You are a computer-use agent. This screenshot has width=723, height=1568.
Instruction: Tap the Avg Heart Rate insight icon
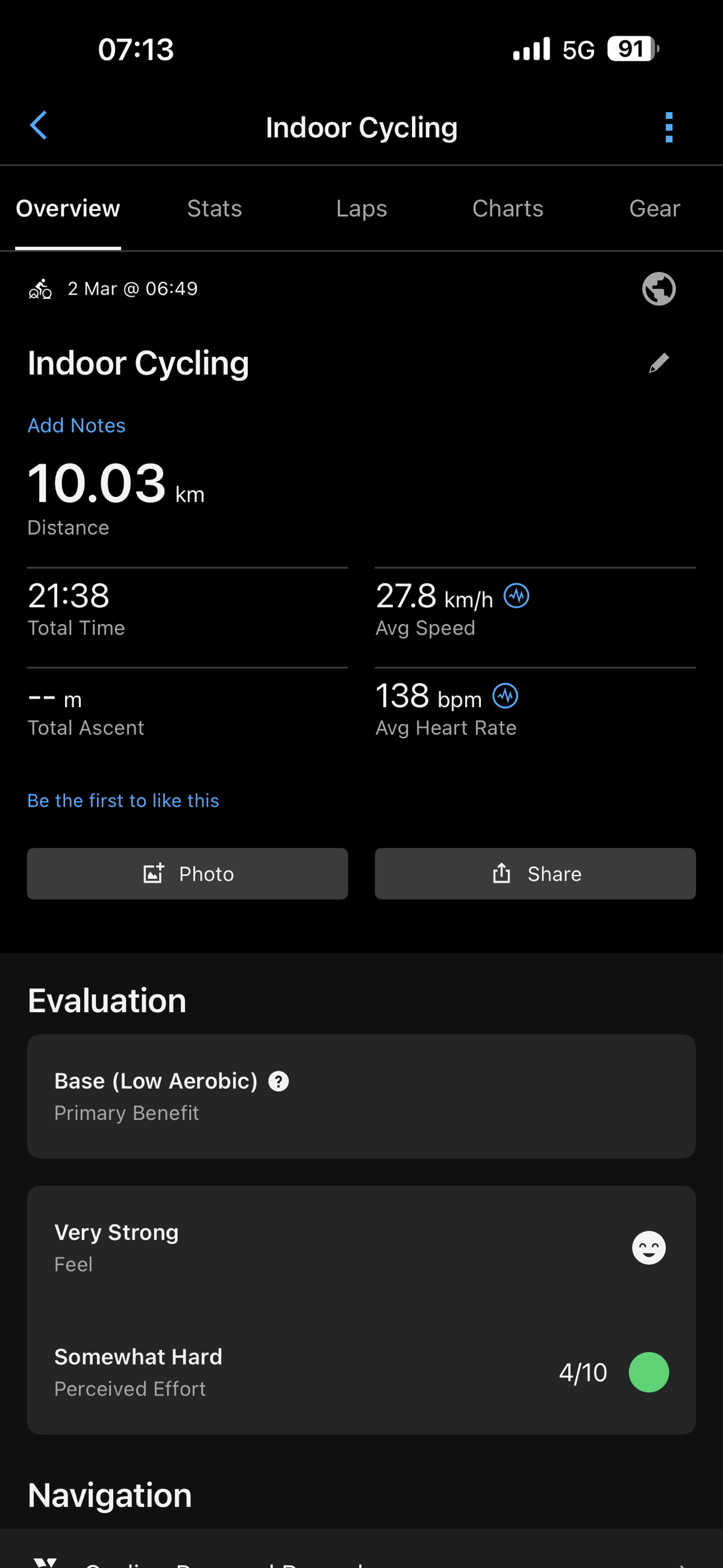click(x=505, y=696)
